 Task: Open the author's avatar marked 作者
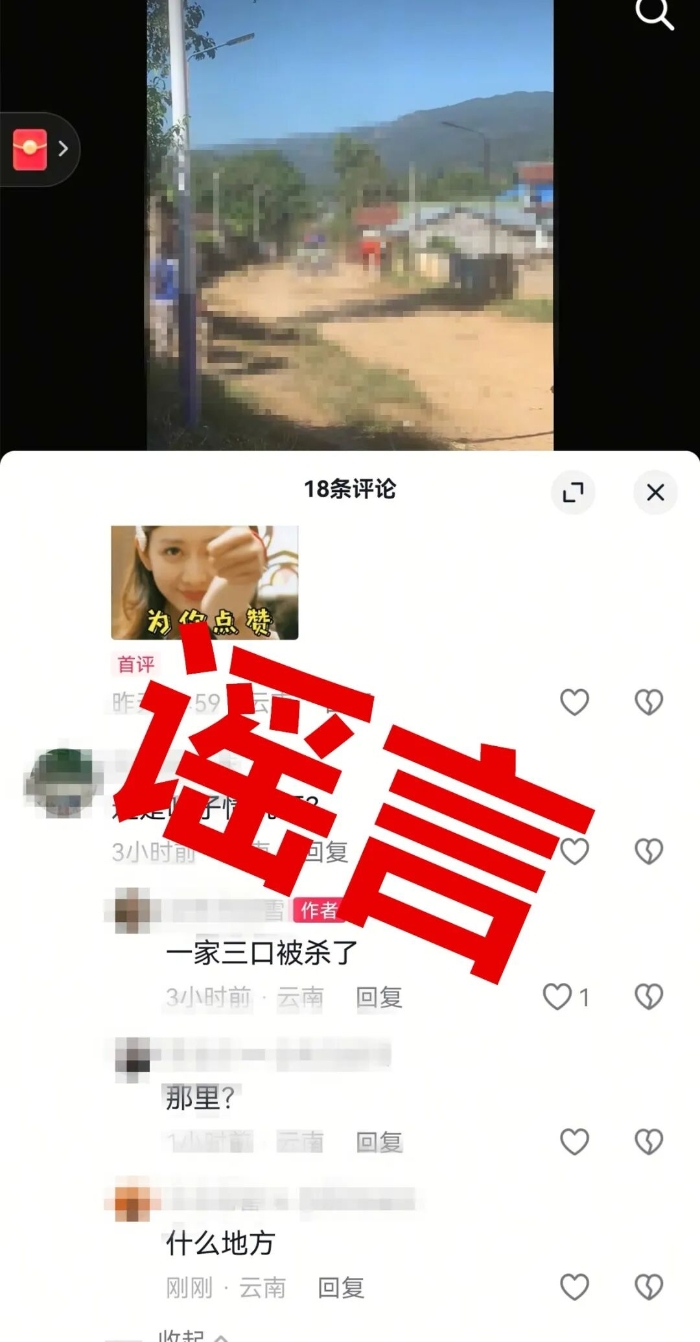[x=132, y=910]
